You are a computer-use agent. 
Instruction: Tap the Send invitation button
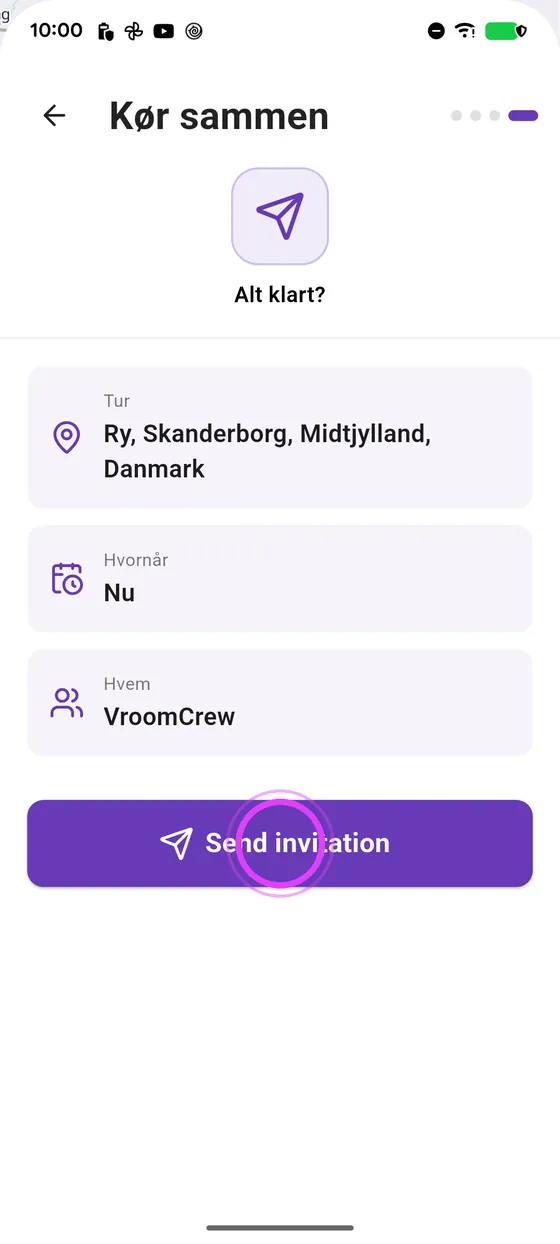click(280, 843)
